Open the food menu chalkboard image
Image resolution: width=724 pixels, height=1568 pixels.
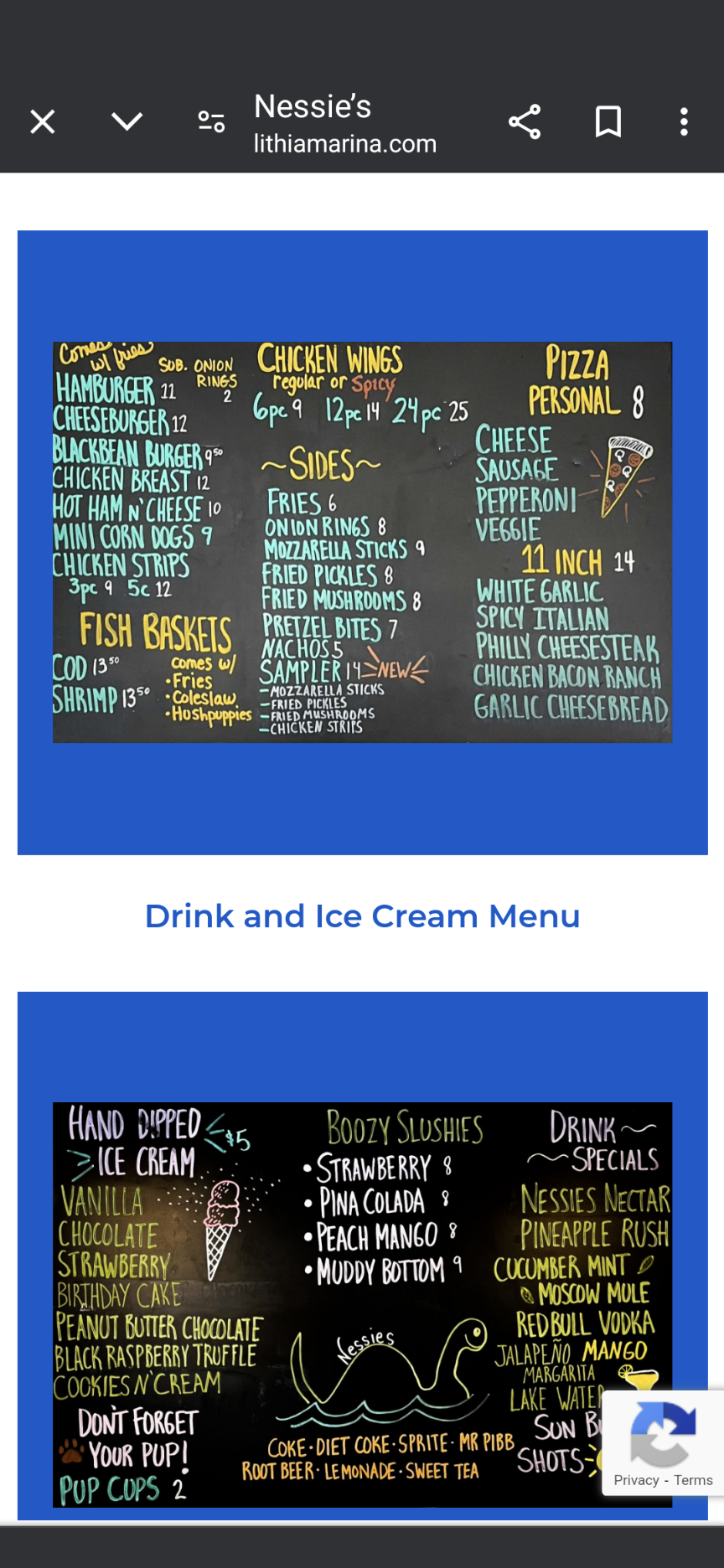pos(362,542)
